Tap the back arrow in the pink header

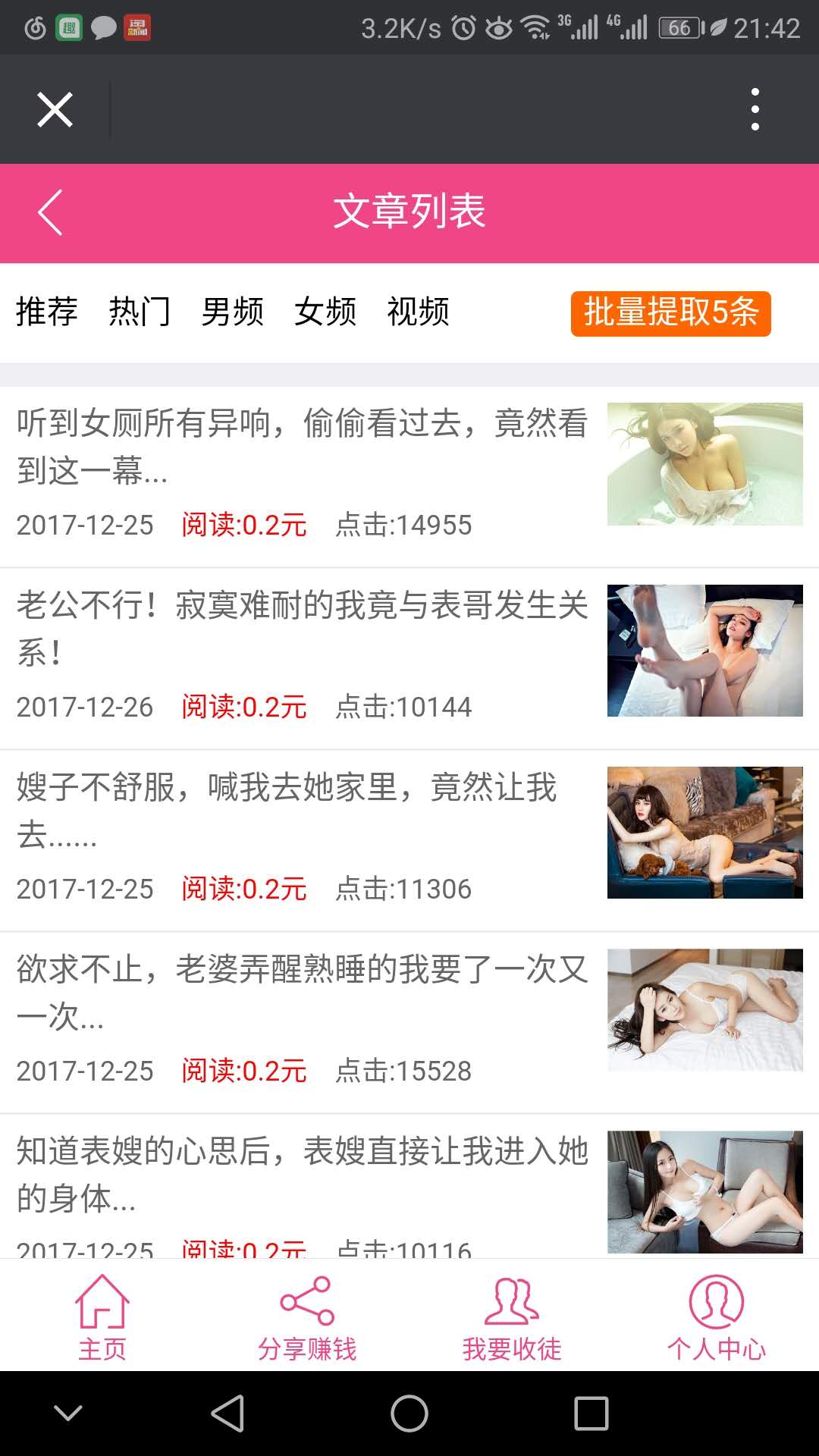50,211
